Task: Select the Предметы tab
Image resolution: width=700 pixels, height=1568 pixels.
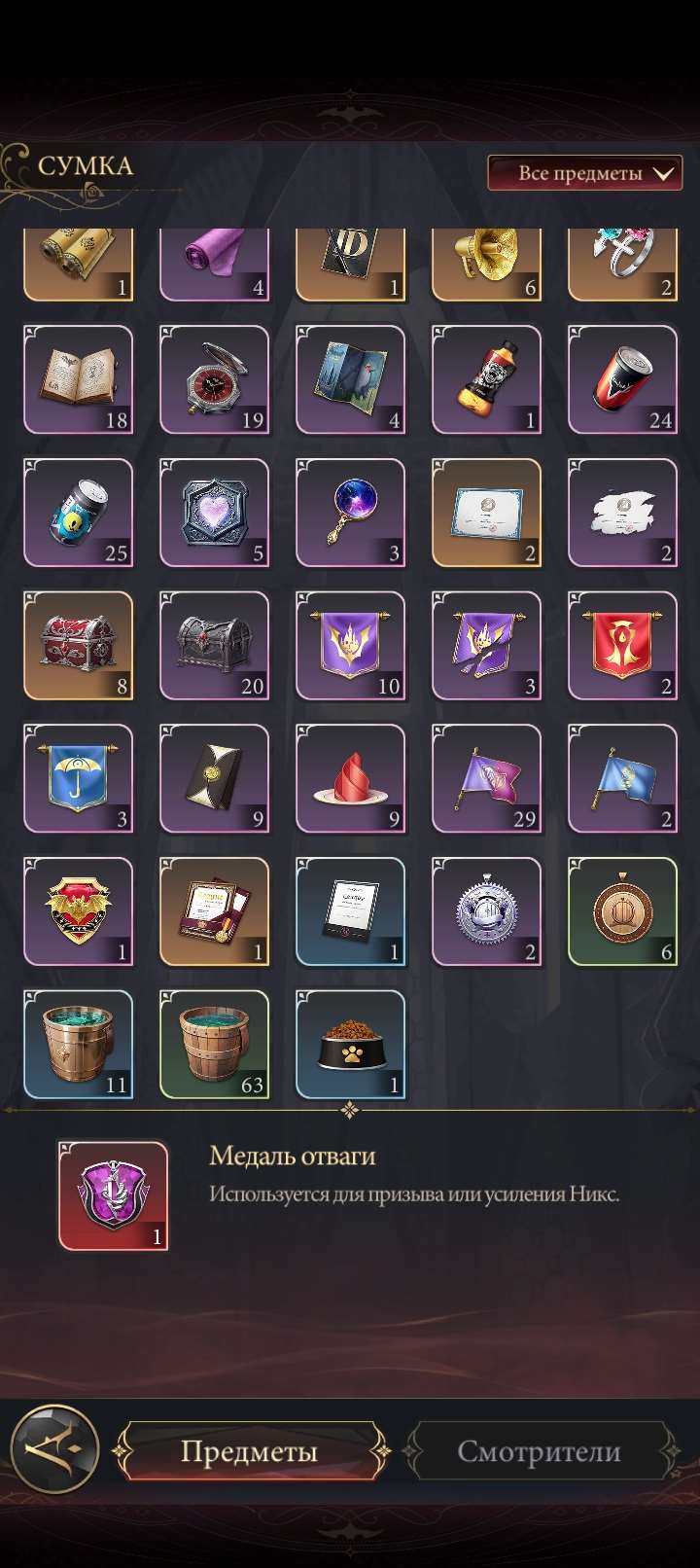Action: [249, 1451]
